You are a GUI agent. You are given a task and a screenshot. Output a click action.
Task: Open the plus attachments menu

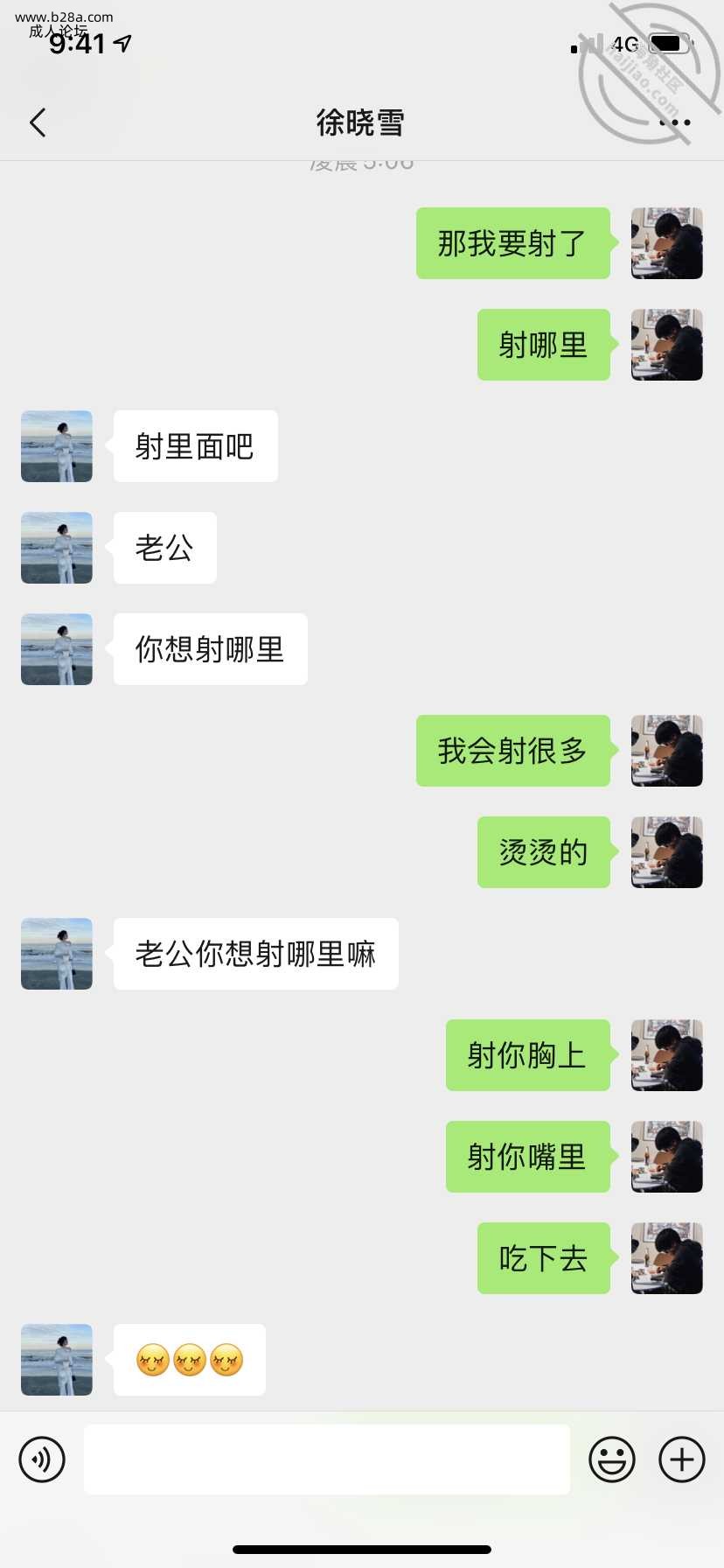682,1459
